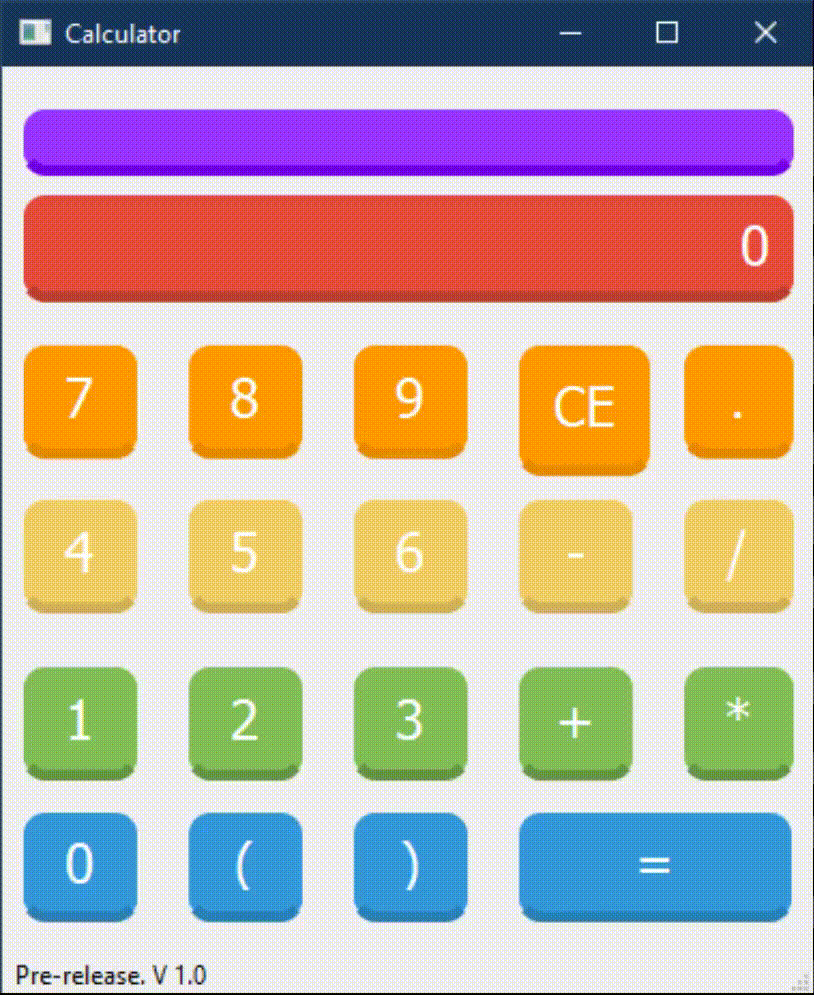
Task: Select the addition plus key
Action: (x=575, y=720)
